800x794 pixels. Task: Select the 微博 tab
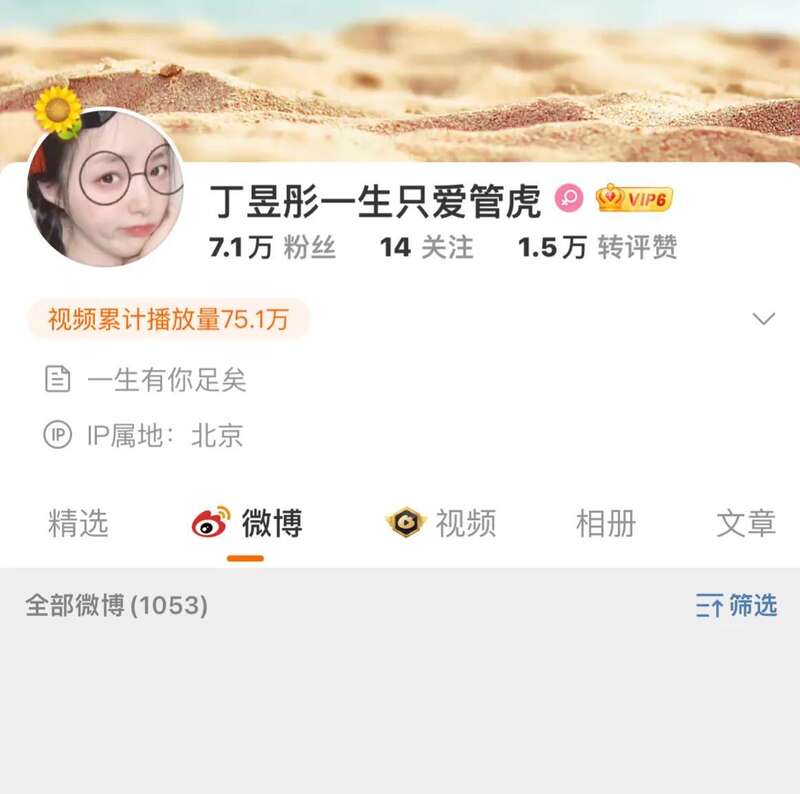pos(247,523)
